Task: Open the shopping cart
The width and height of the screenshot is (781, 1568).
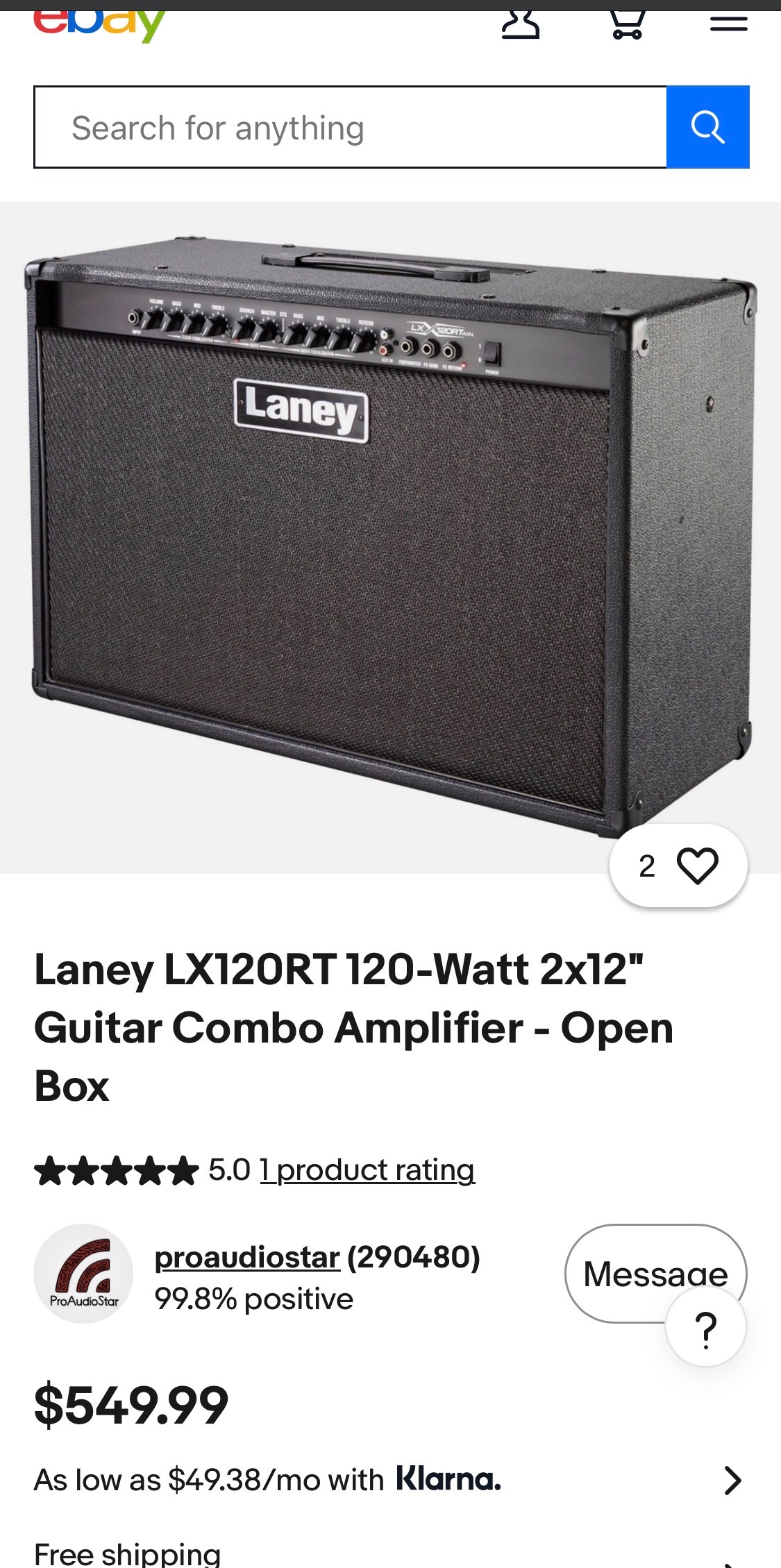Action: pyautogui.click(x=627, y=24)
